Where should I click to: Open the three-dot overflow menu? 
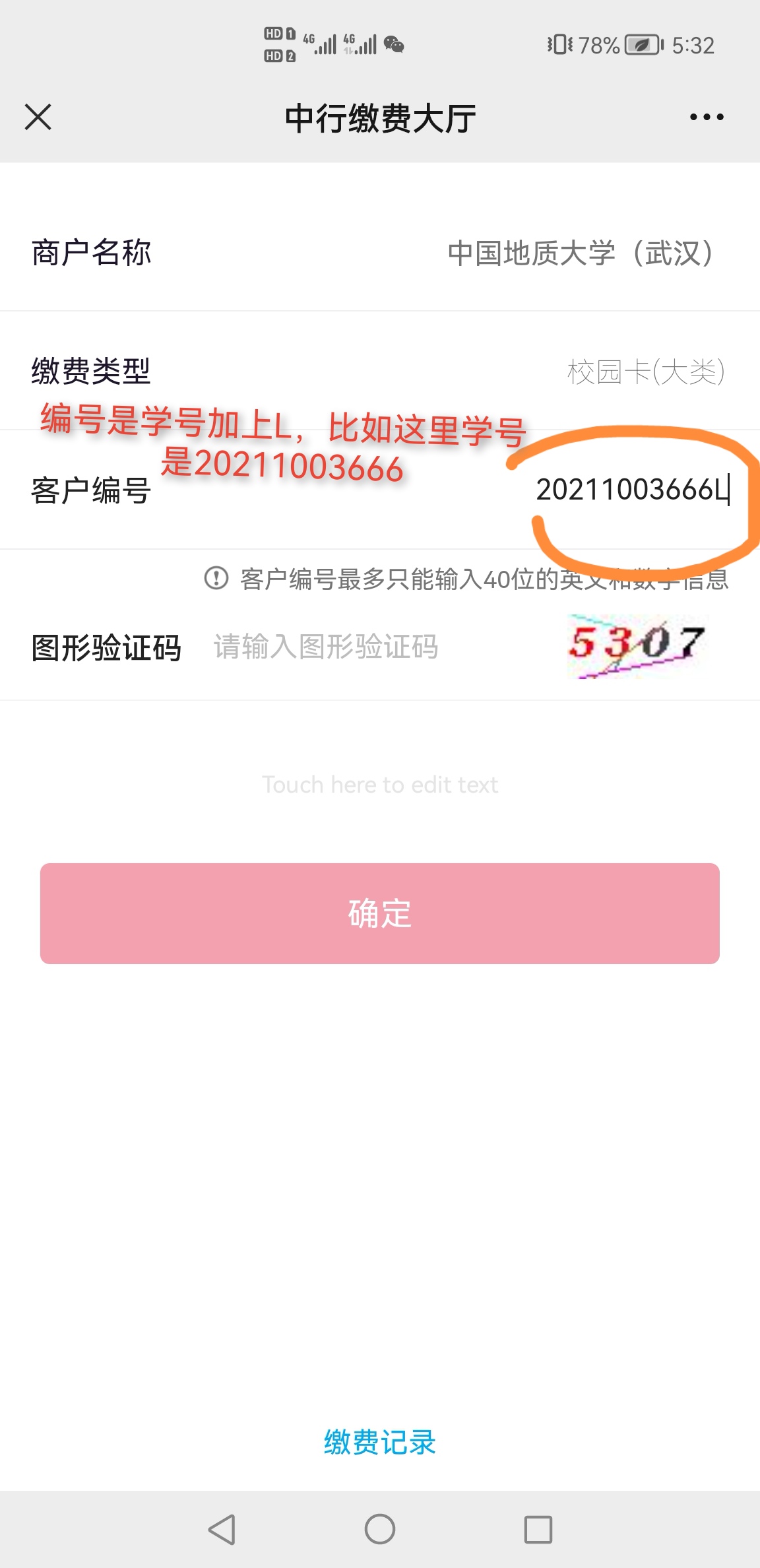706,117
